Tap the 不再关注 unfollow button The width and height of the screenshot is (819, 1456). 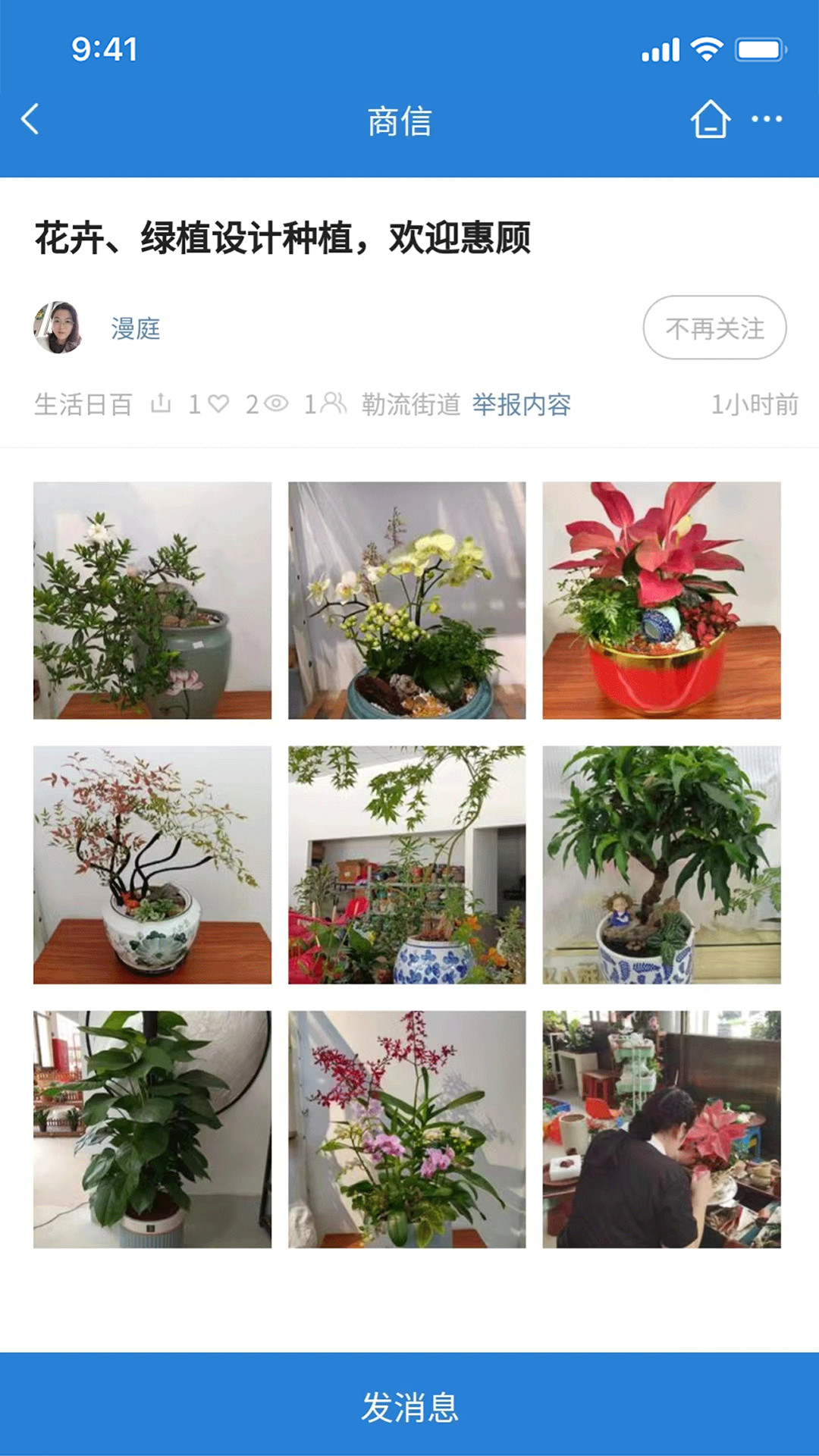point(714,328)
